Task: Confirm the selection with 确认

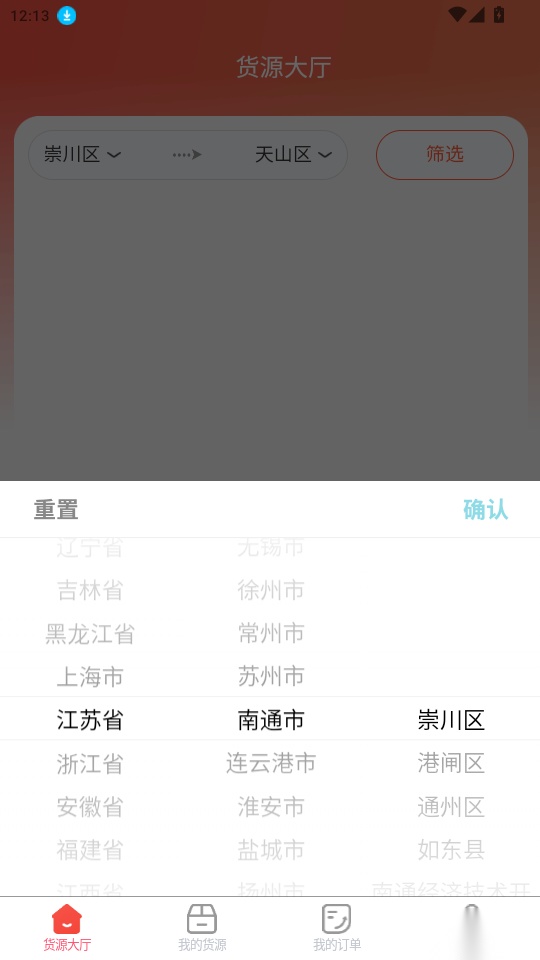Action: click(485, 510)
